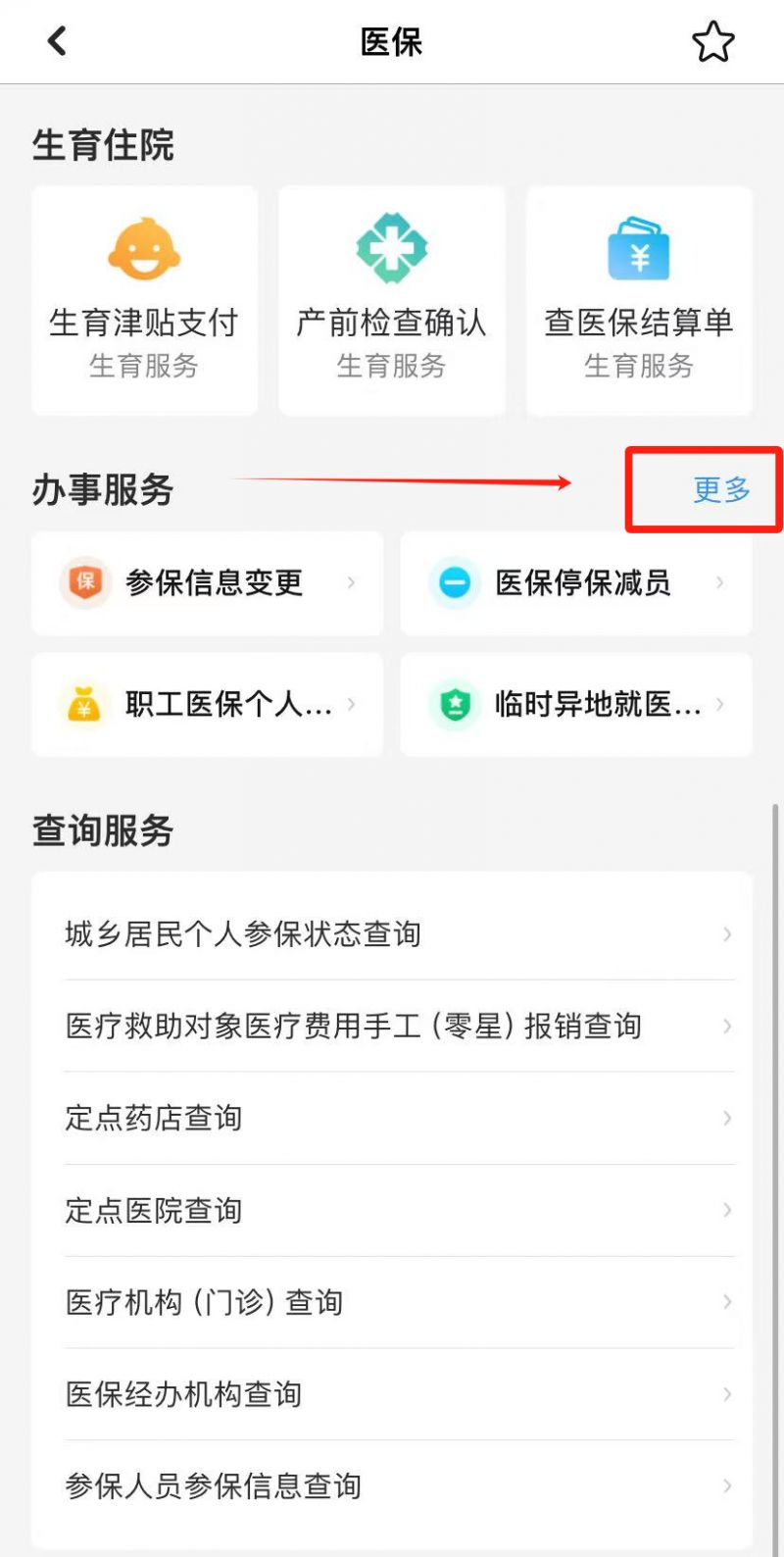Image resolution: width=784 pixels, height=1557 pixels.
Task: Open the chevron for 定点药店查询
Action: [x=727, y=1118]
